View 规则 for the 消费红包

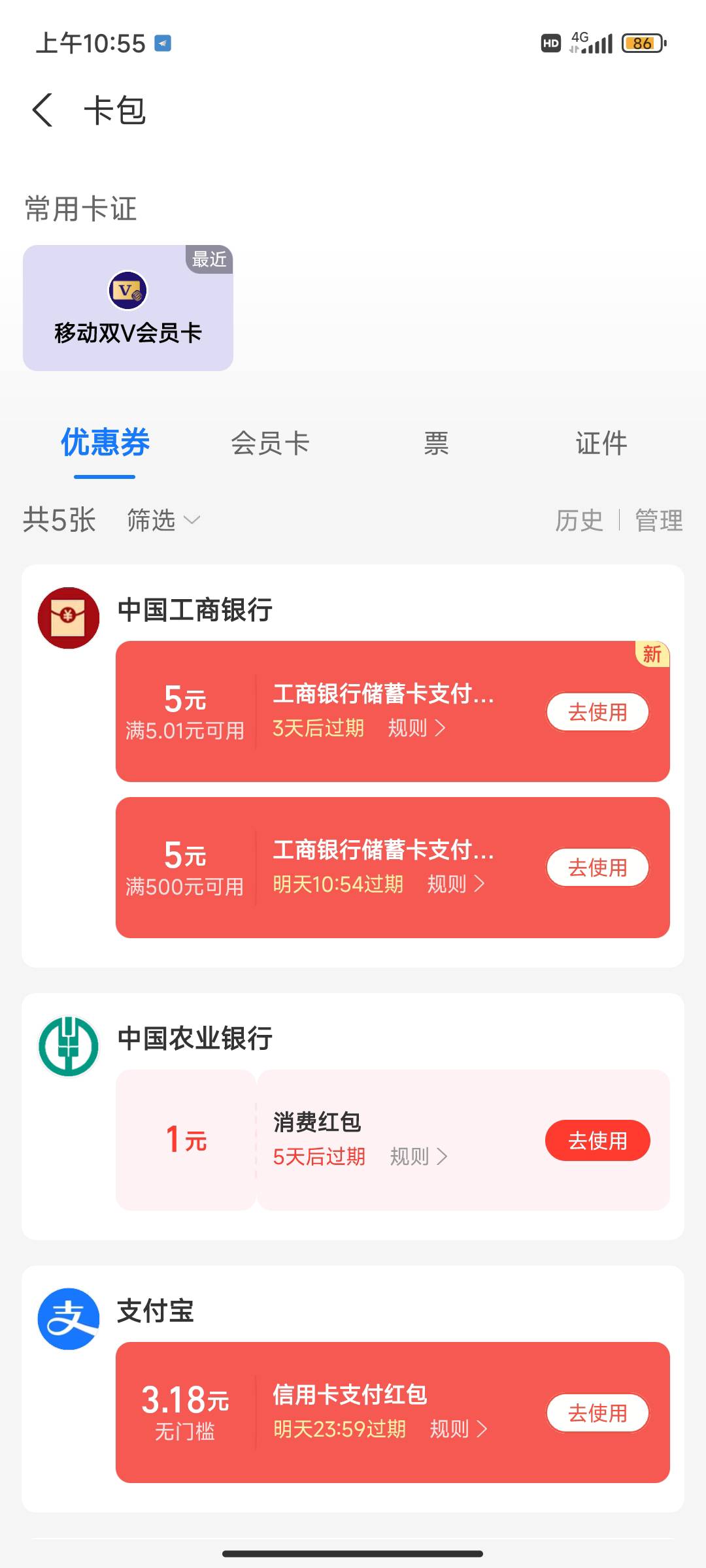419,1156
